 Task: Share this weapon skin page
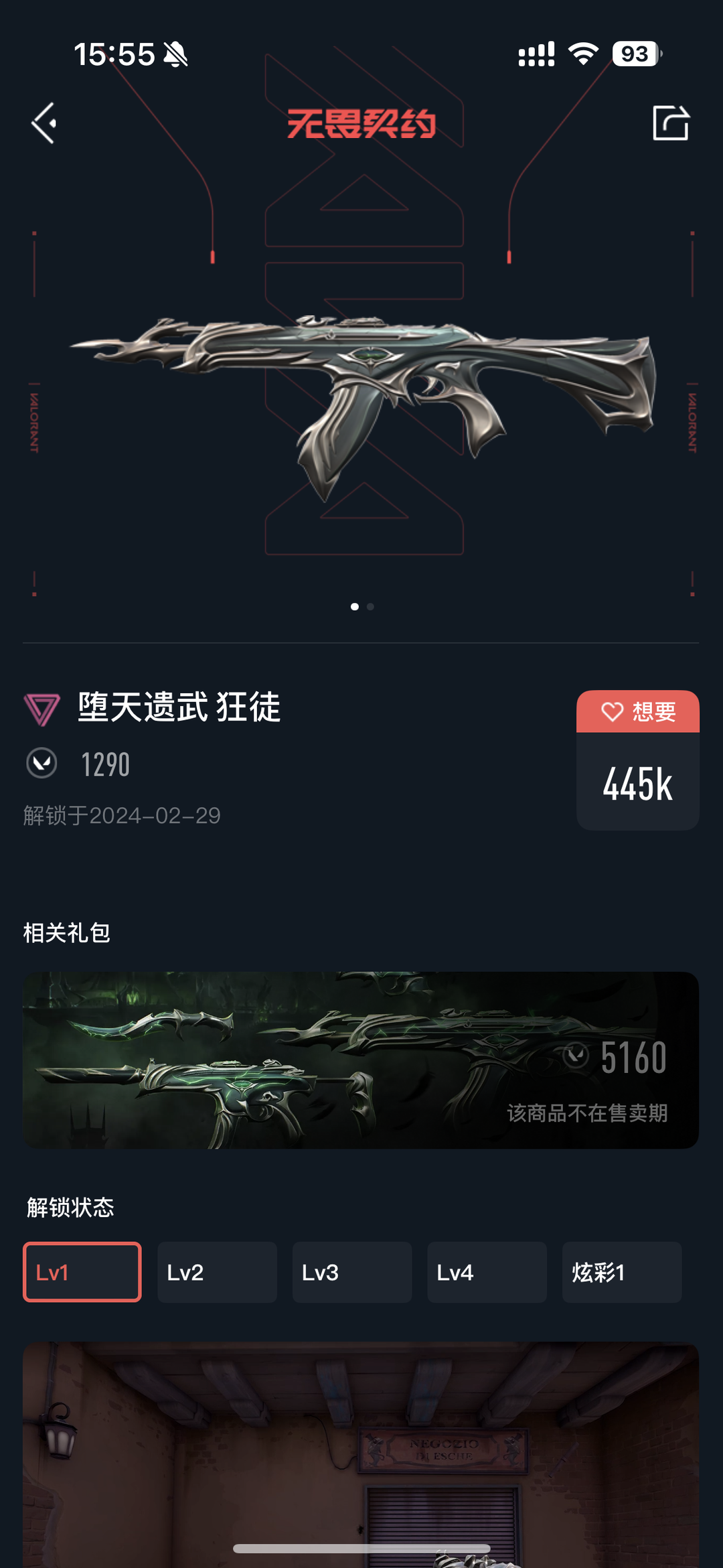click(x=670, y=123)
